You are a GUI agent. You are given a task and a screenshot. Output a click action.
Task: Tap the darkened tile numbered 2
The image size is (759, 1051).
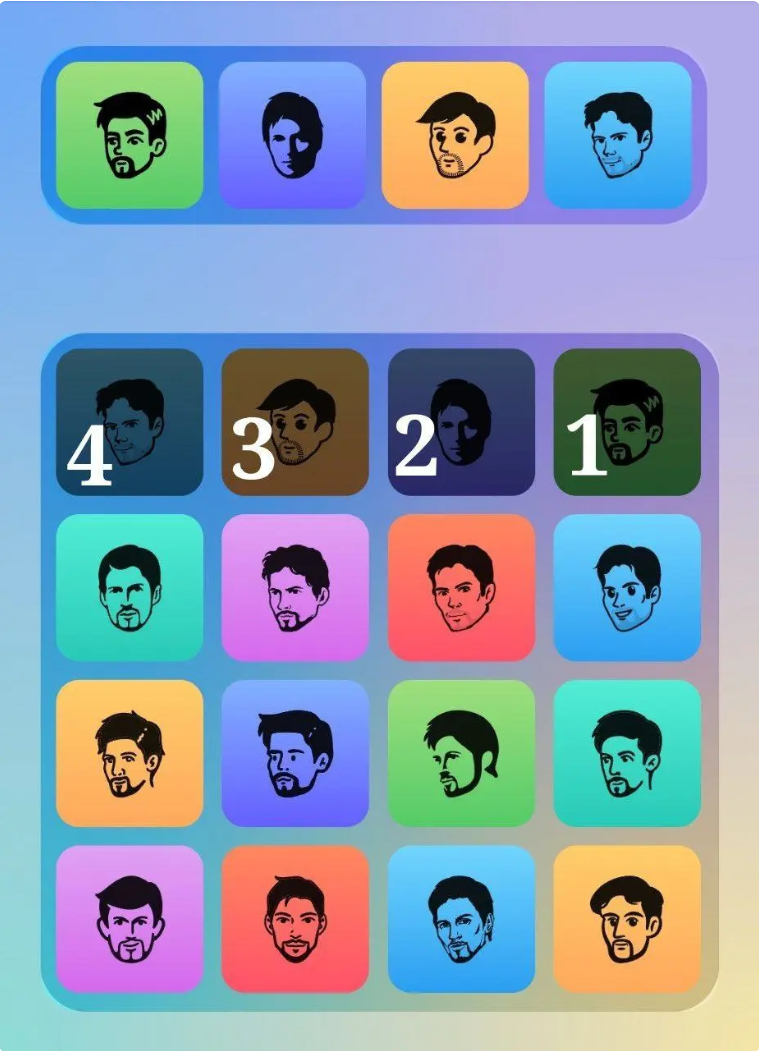pos(461,422)
